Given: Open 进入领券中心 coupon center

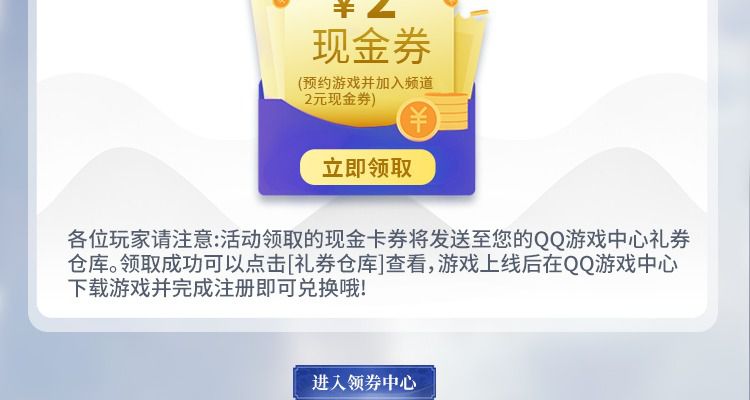Looking at the screenshot, I should [x=364, y=382].
